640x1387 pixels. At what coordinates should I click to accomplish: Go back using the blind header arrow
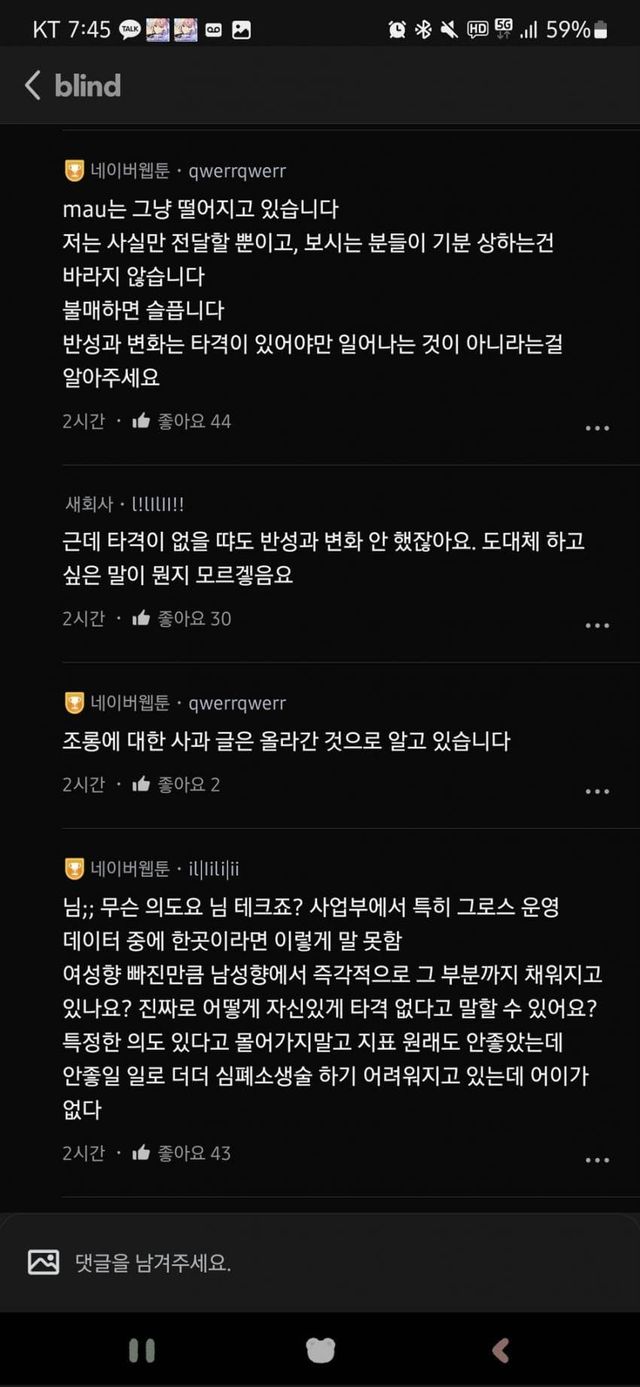pyautogui.click(x=33, y=85)
